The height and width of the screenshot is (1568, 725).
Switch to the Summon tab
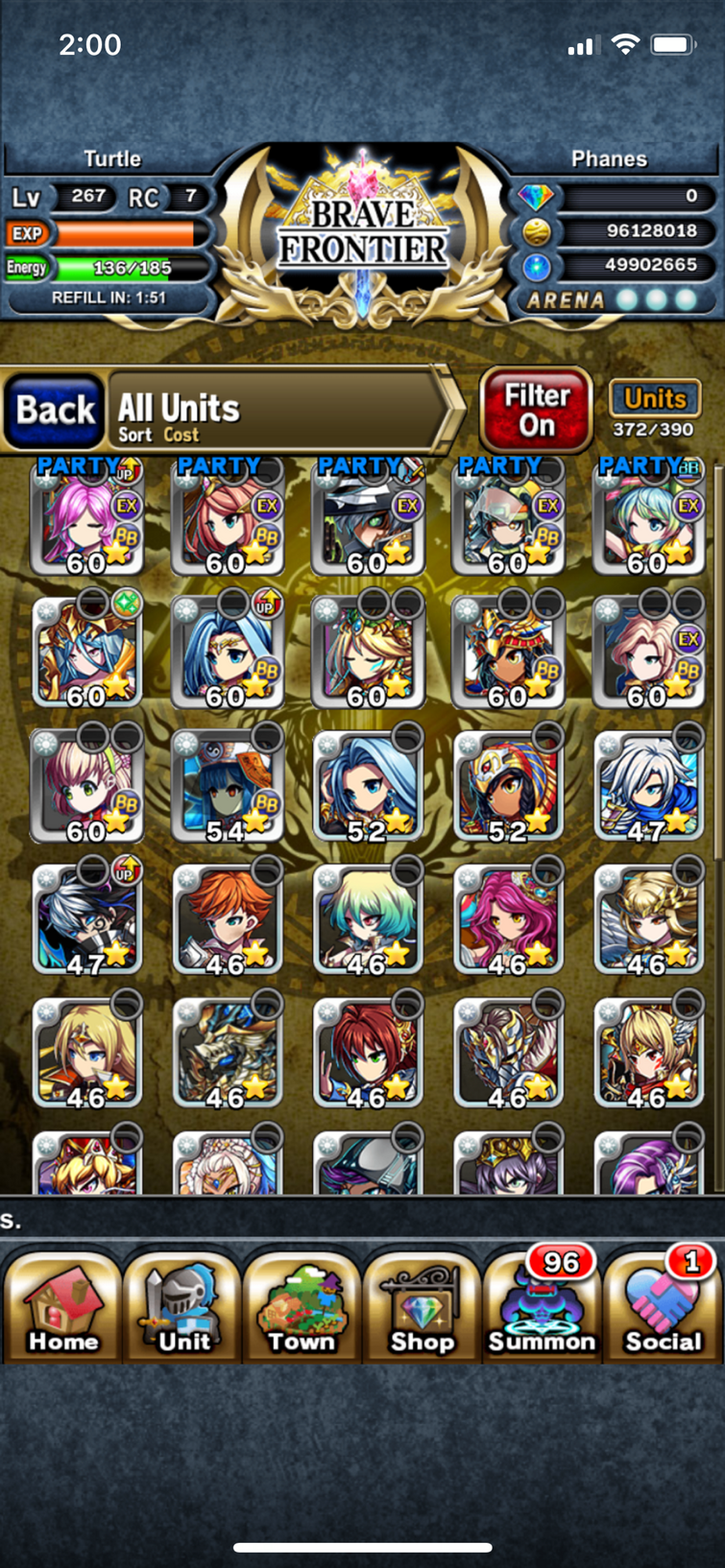click(542, 1303)
